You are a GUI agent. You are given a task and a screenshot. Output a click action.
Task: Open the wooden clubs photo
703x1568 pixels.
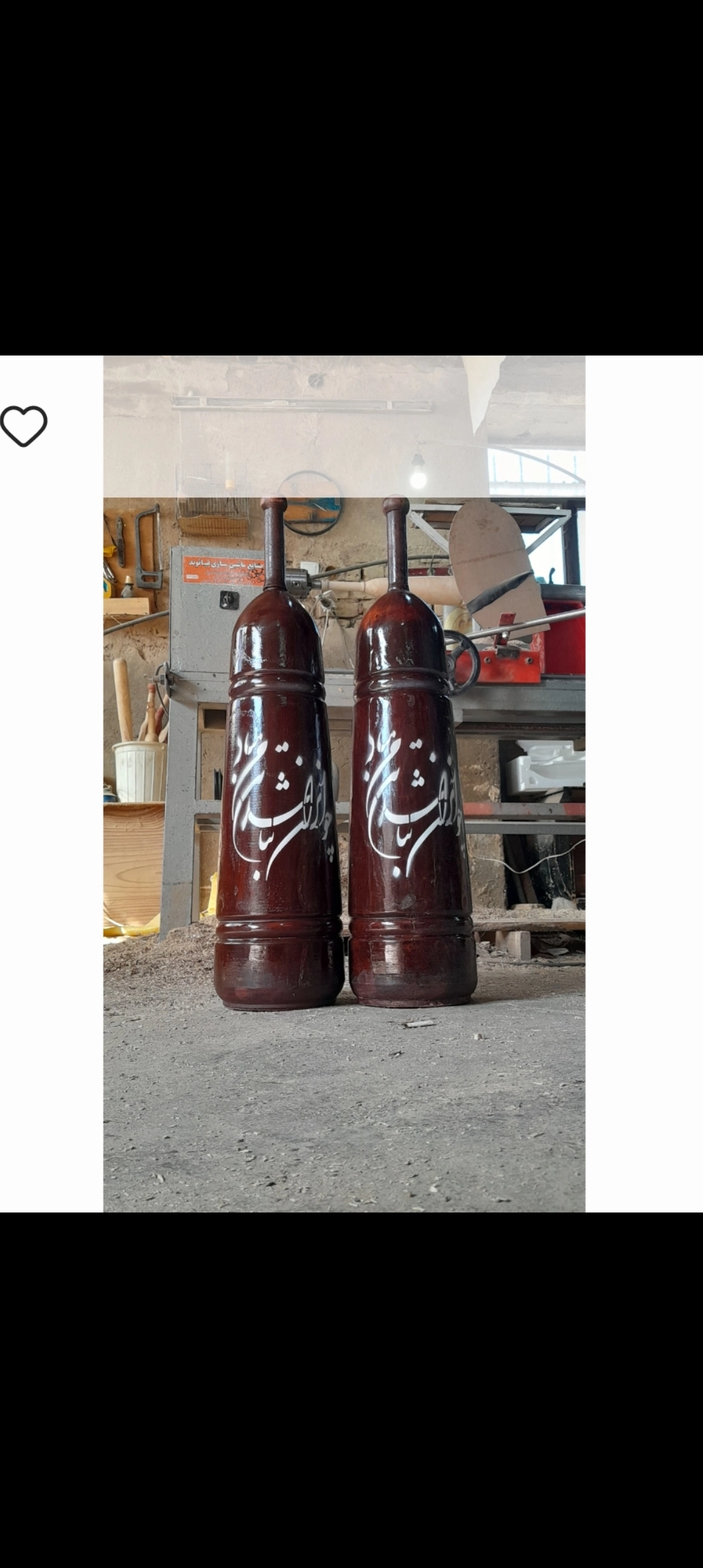tap(344, 783)
